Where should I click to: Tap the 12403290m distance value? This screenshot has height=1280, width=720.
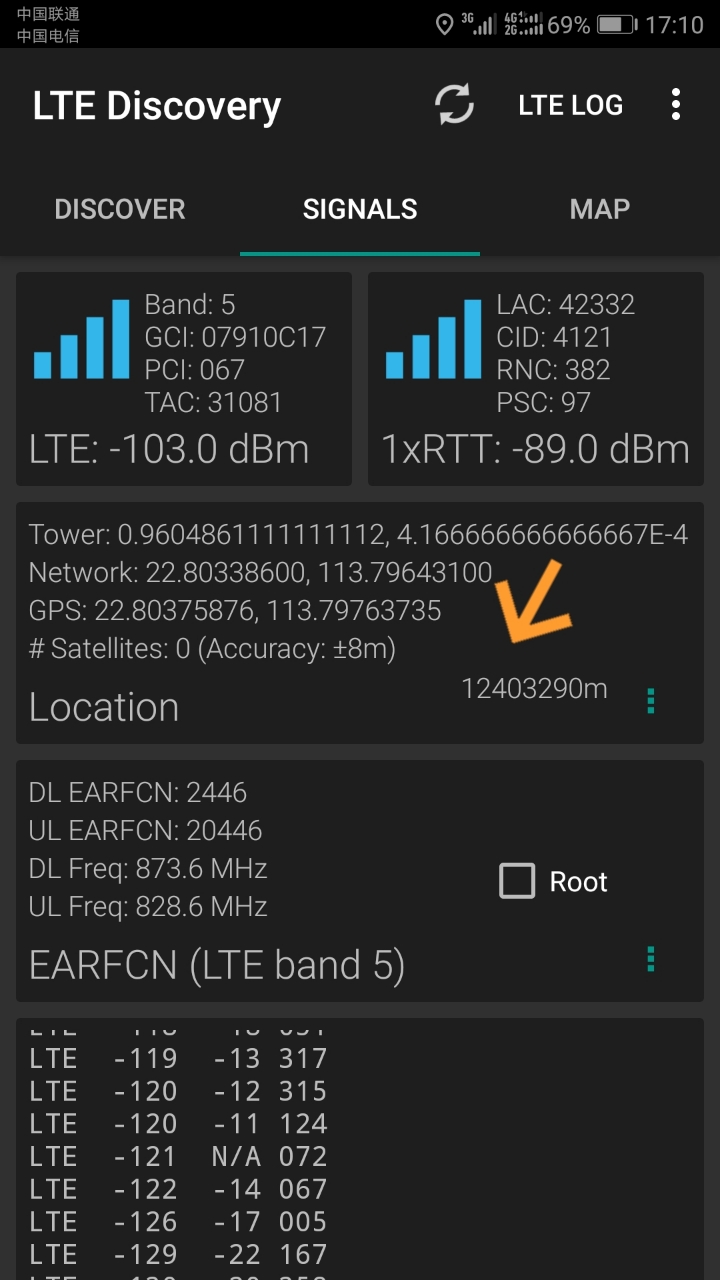click(x=535, y=688)
